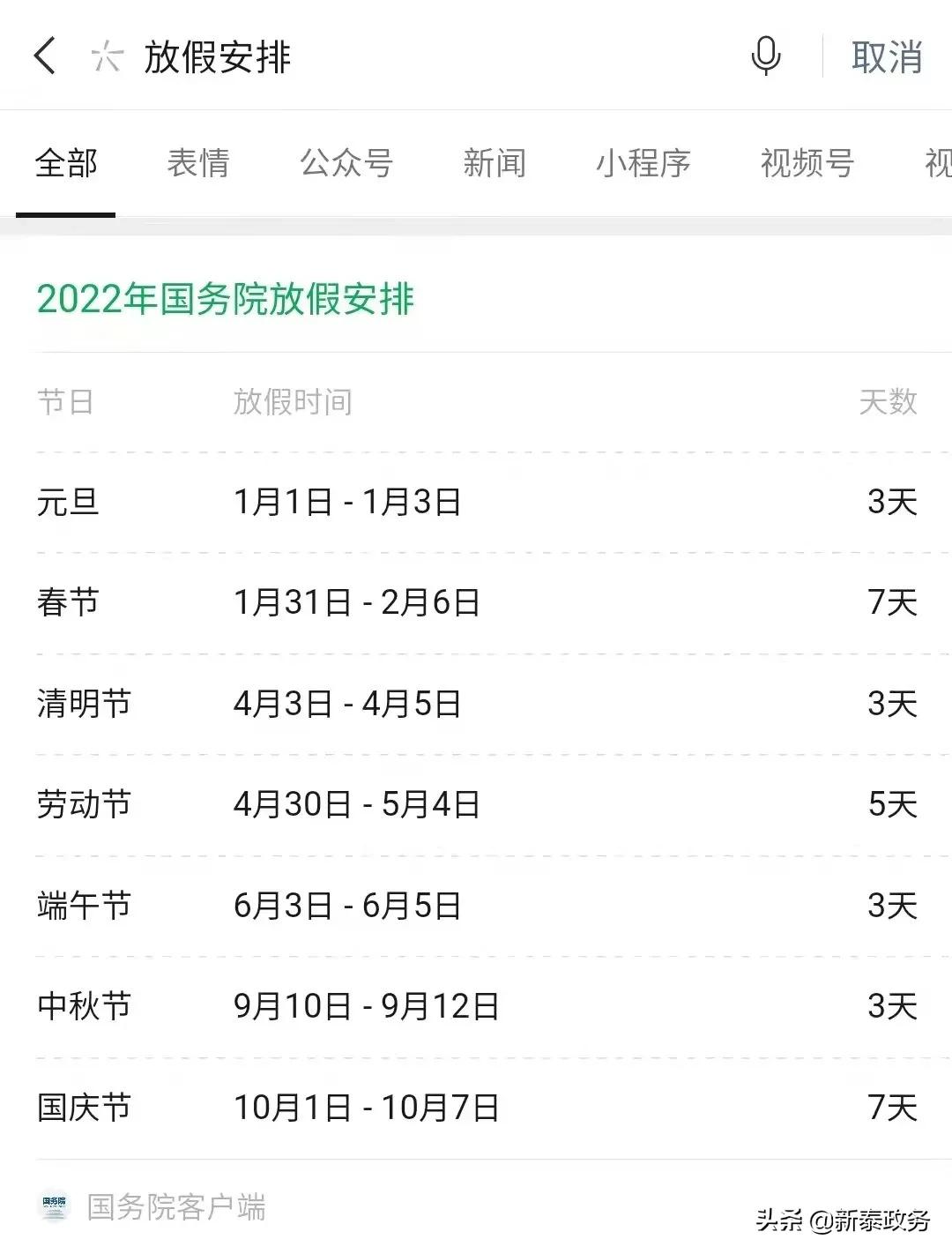Click the 劳动节 holiday entry
The image size is (952, 1254).
(476, 803)
